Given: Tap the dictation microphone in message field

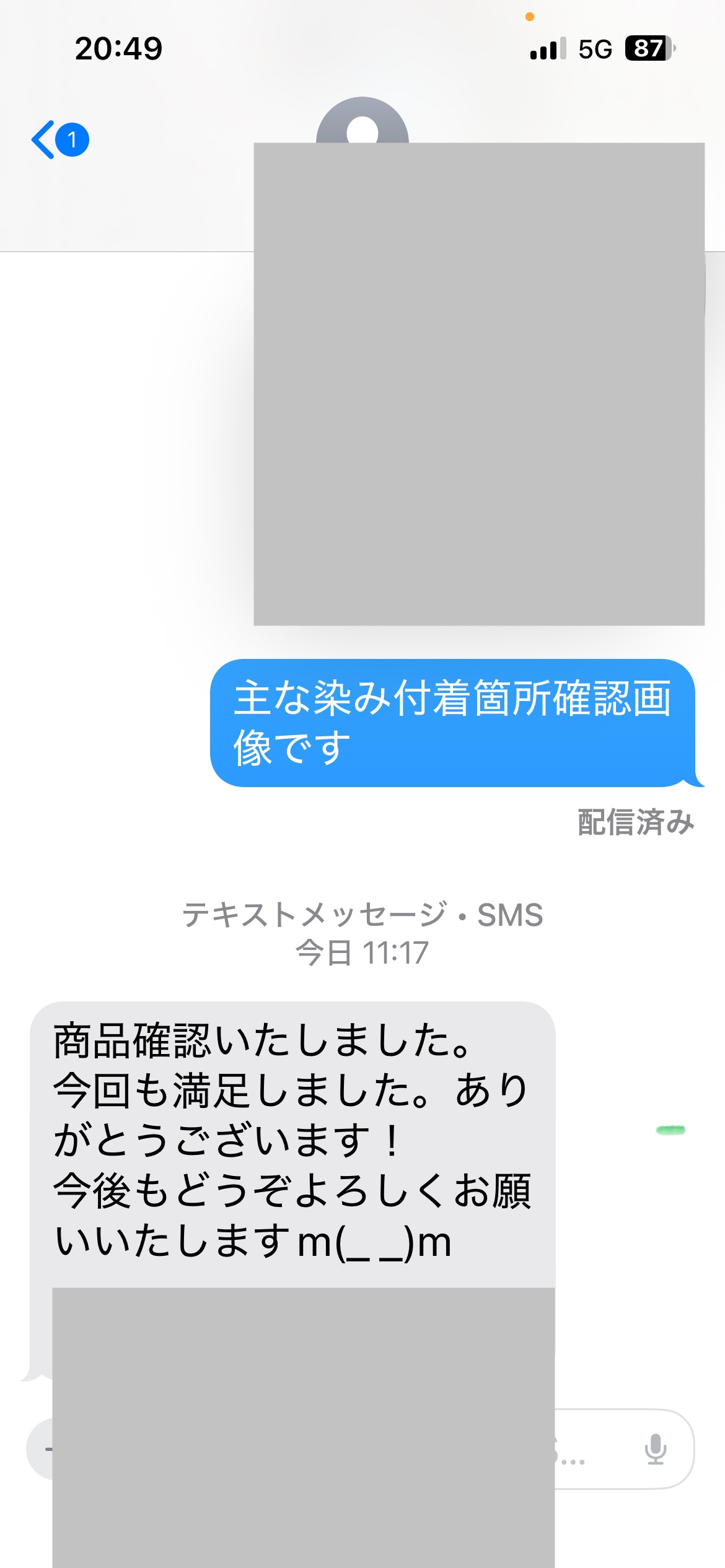Looking at the screenshot, I should (x=655, y=1448).
